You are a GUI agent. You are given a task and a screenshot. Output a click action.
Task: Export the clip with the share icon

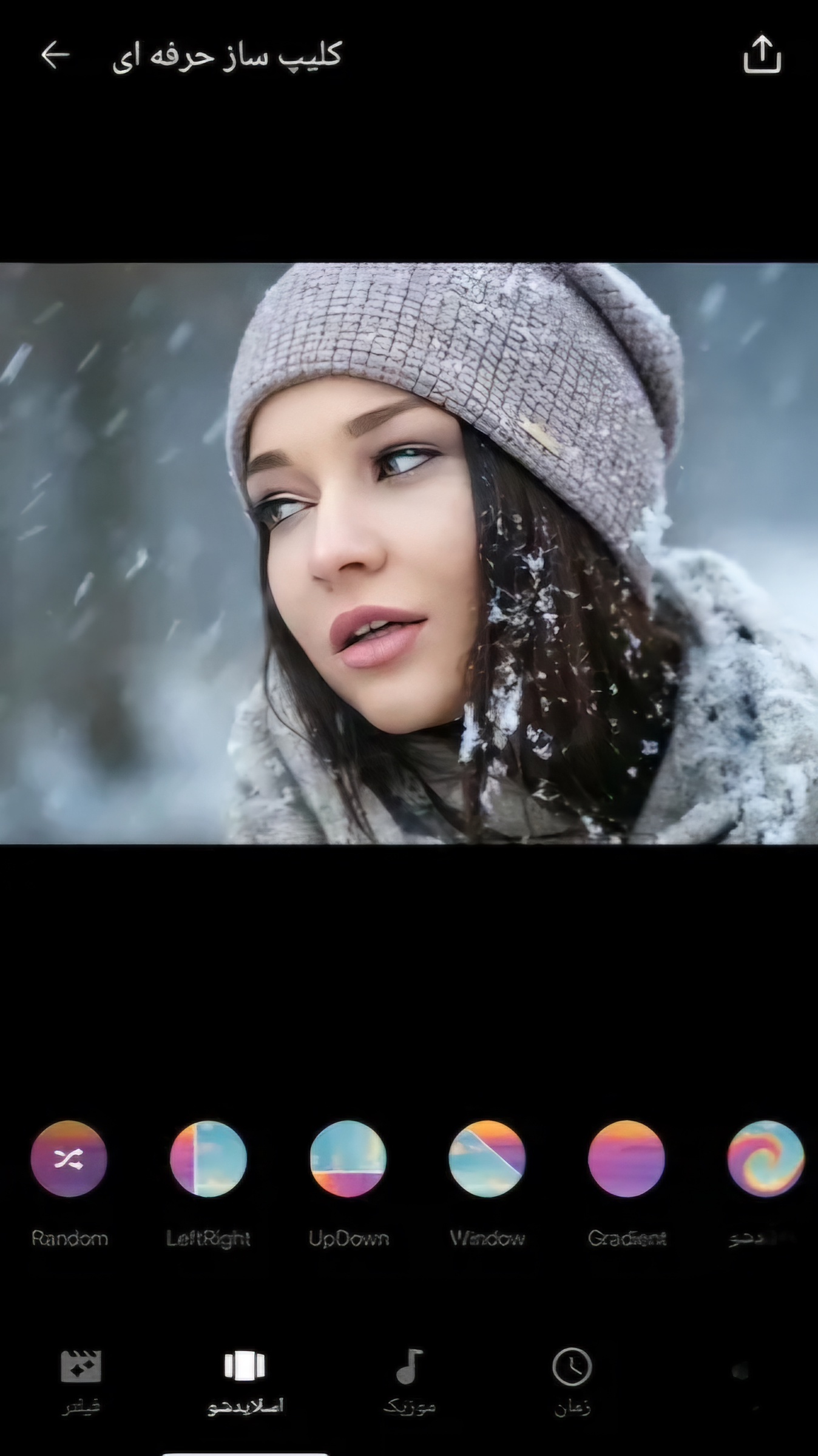tap(762, 55)
